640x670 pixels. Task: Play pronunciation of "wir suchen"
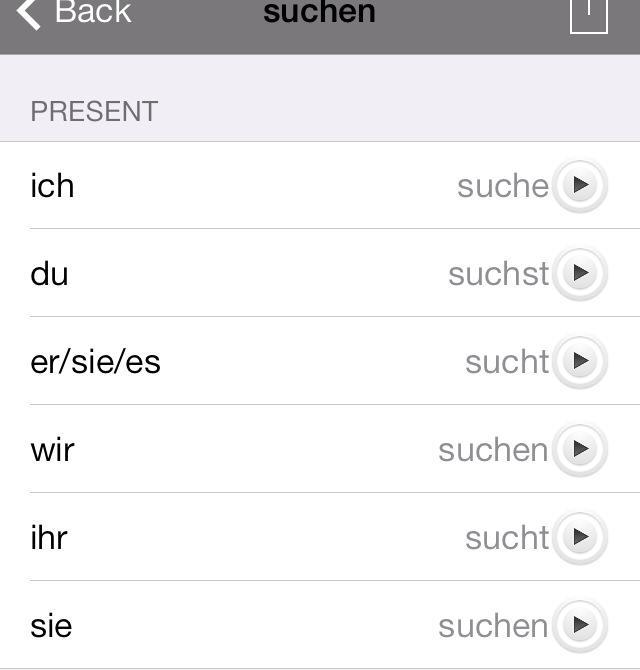coord(580,449)
